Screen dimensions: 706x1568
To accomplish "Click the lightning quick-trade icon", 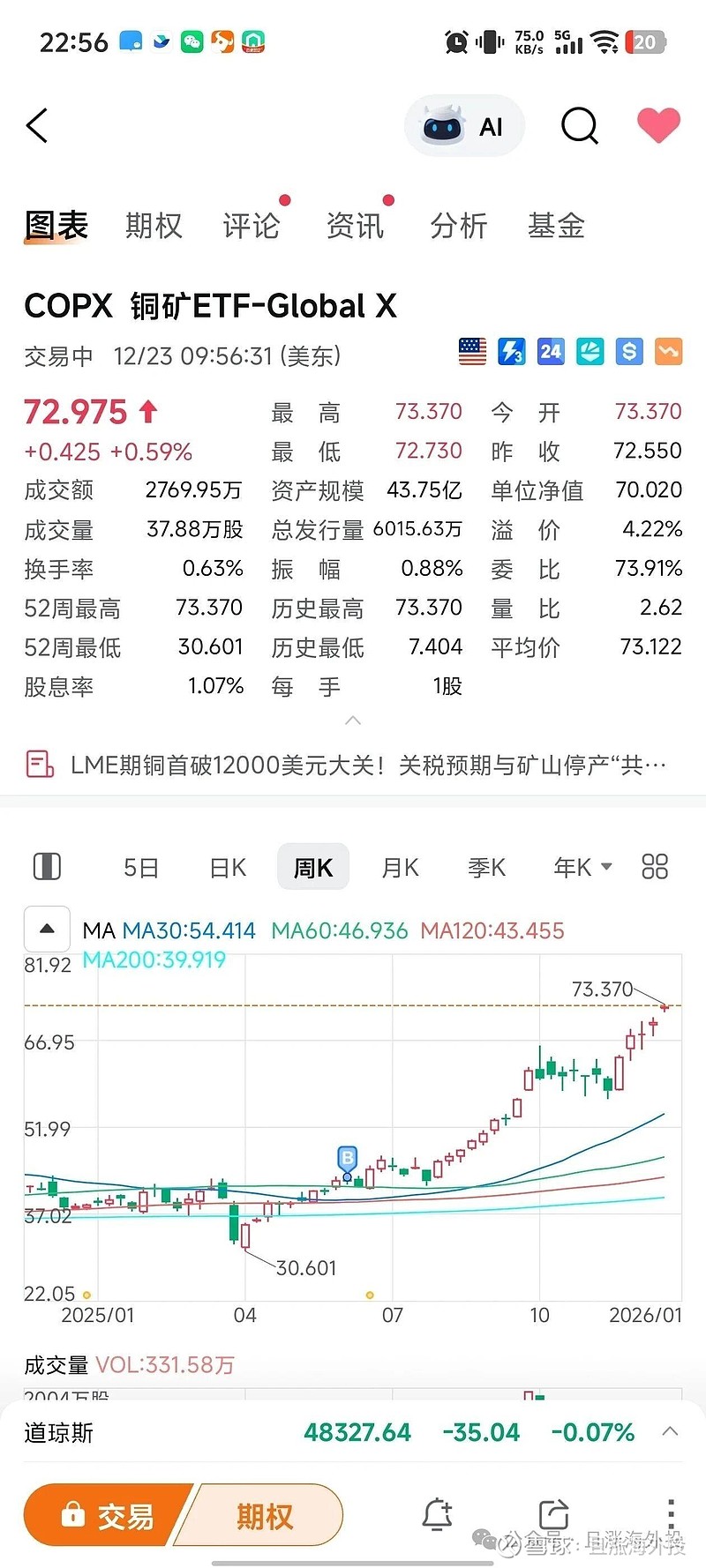I will tap(511, 351).
